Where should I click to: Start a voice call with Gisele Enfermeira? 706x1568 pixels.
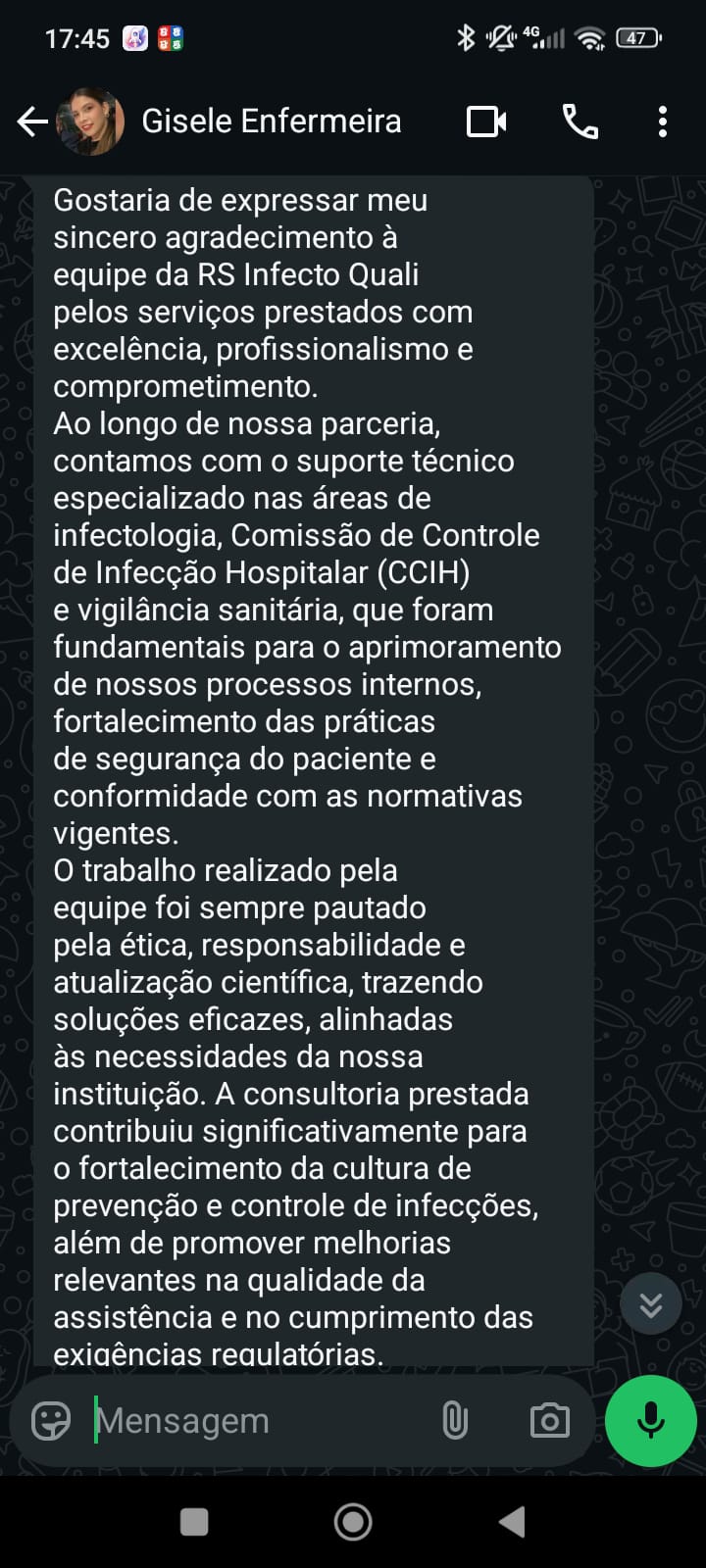[580, 121]
